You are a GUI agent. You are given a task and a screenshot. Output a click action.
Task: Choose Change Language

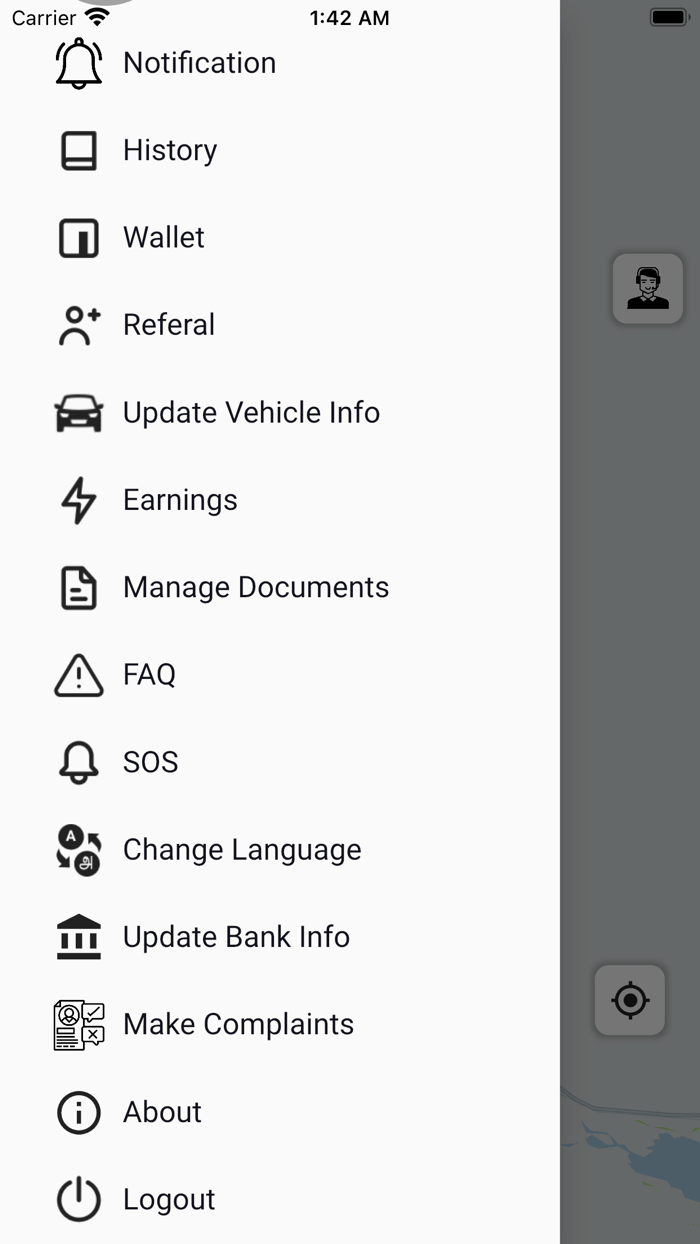point(241,850)
